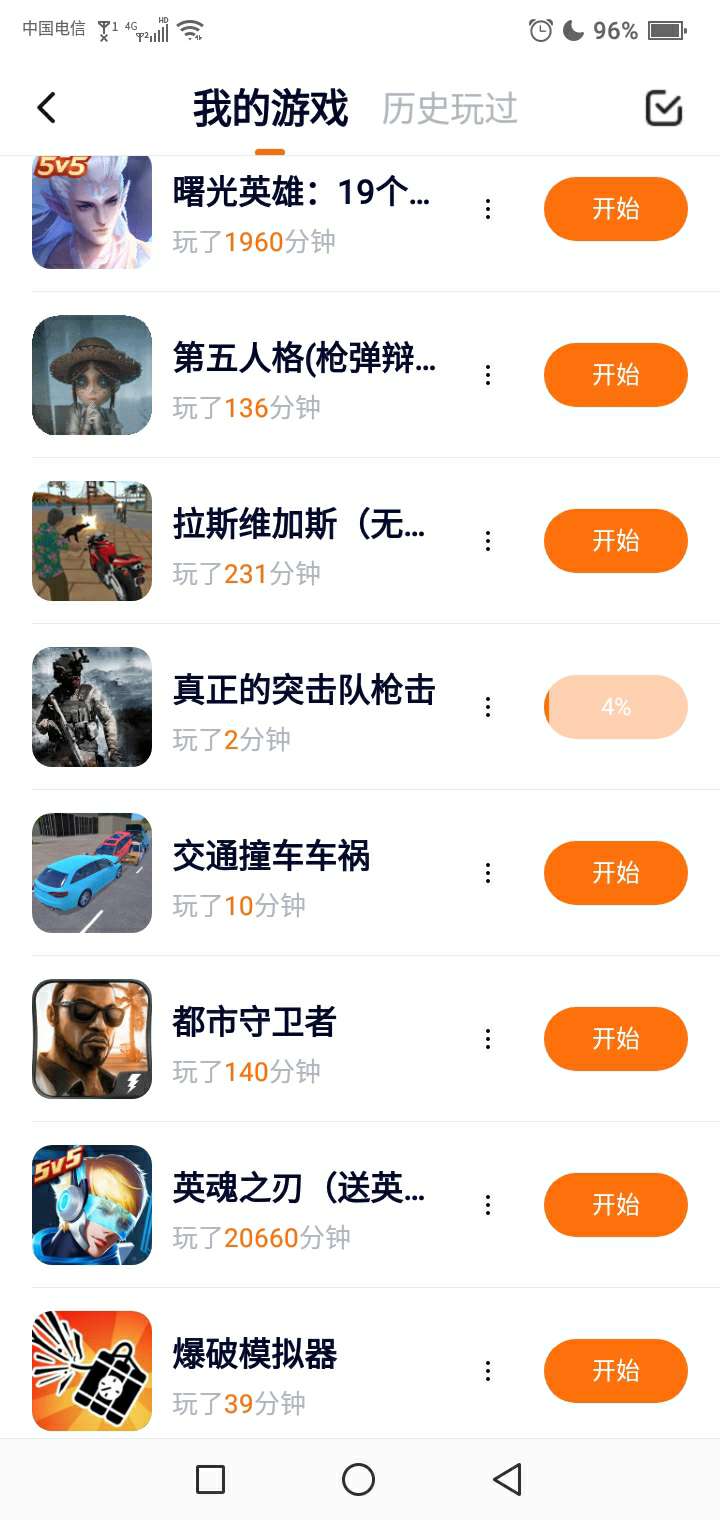Show more options for 拉斯维加斯
This screenshot has height=1520, width=720.
coord(488,541)
